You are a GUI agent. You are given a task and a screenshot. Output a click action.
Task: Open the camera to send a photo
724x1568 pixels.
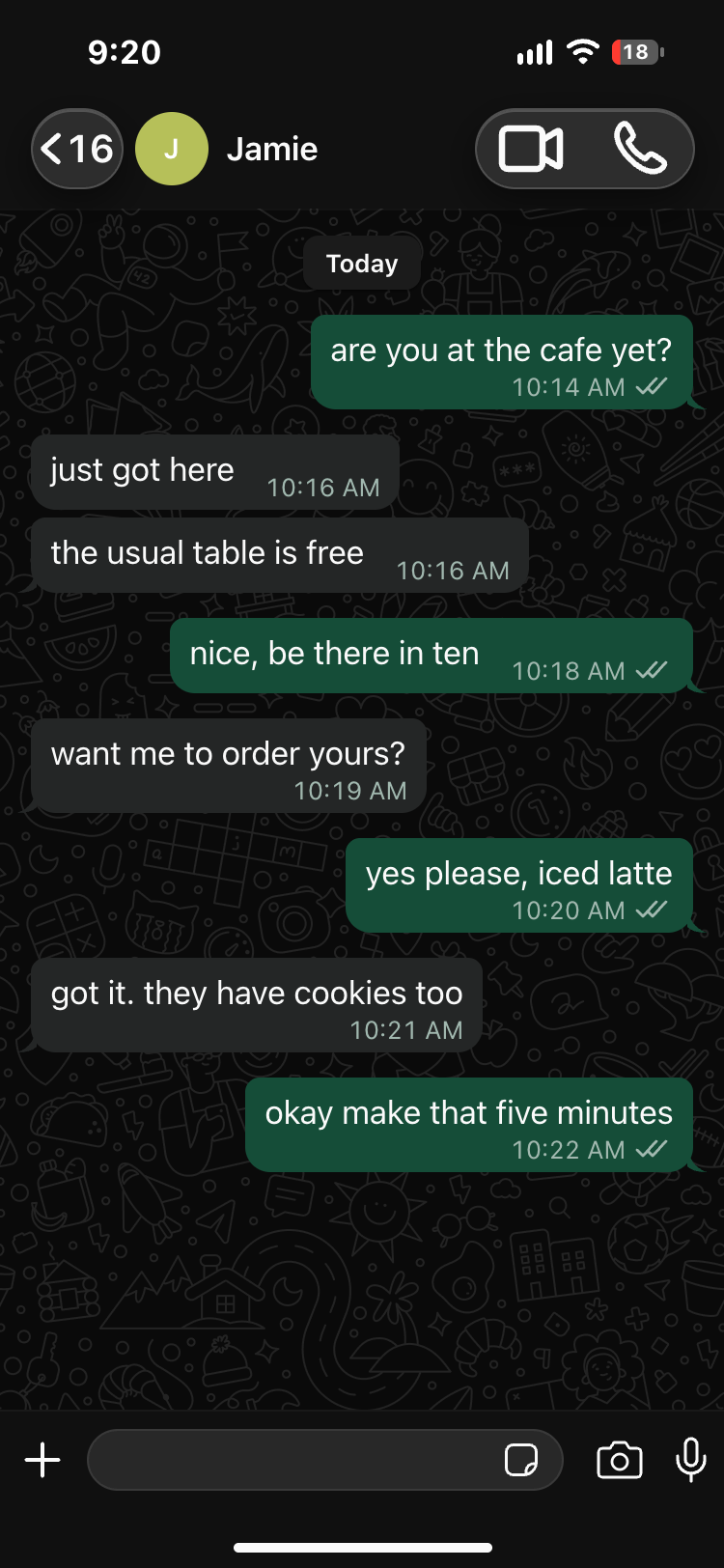click(x=620, y=1460)
